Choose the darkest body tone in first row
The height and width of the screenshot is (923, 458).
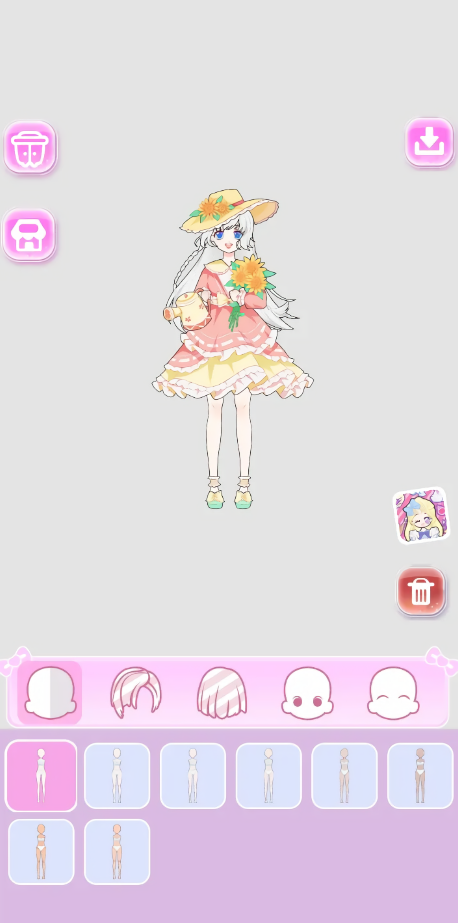(x=420, y=776)
